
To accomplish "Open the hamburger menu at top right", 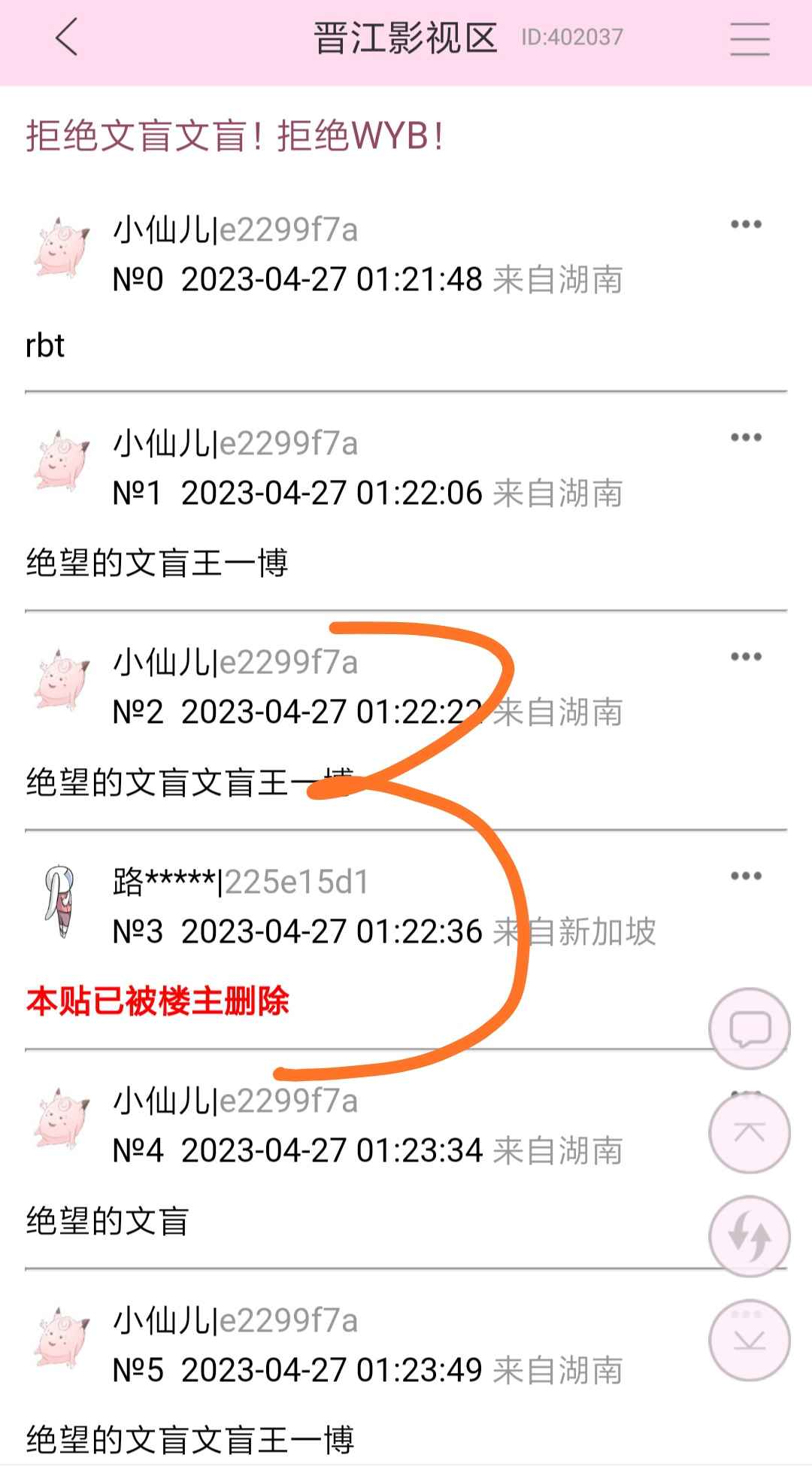I will (x=750, y=38).
